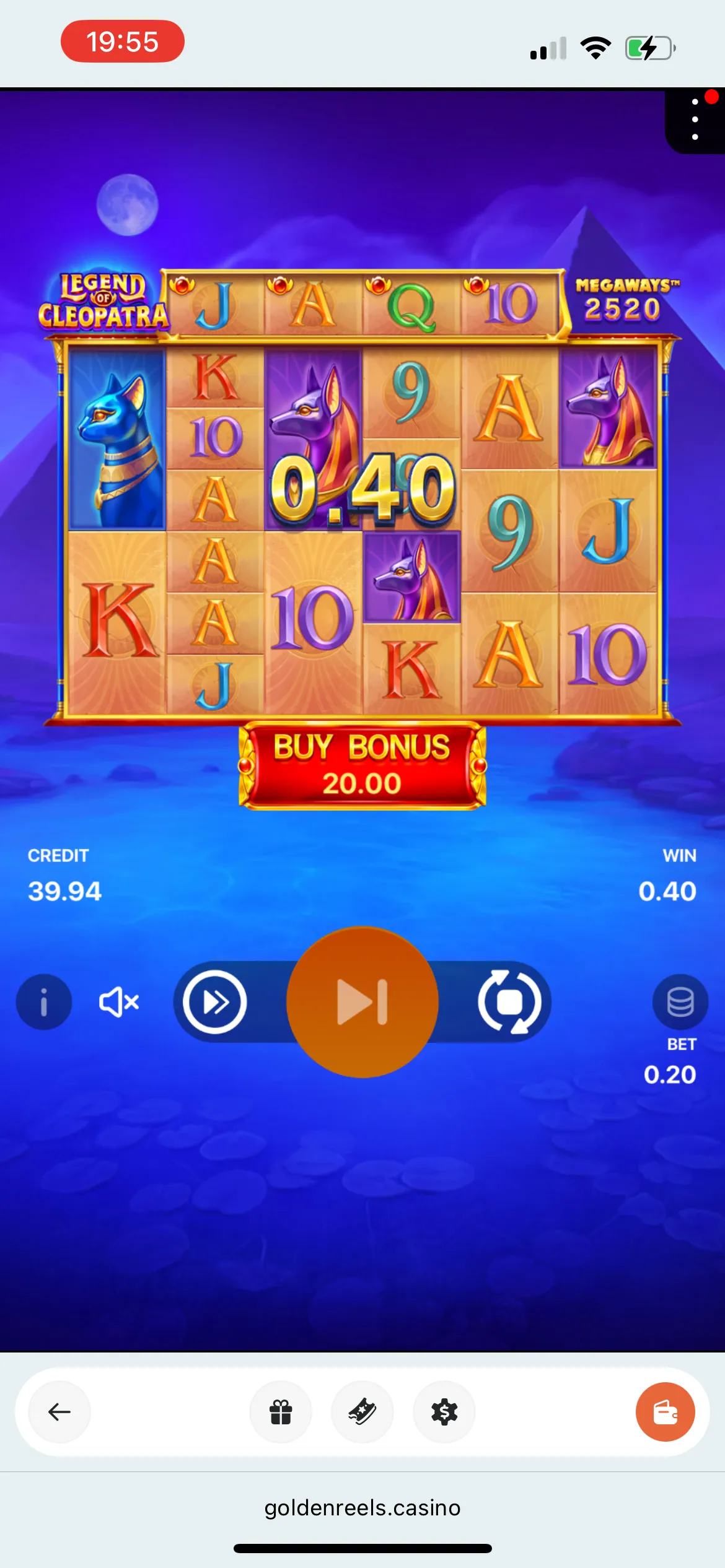Open the gift bonuses icon
Image resolution: width=725 pixels, height=1568 pixels.
tap(281, 1412)
